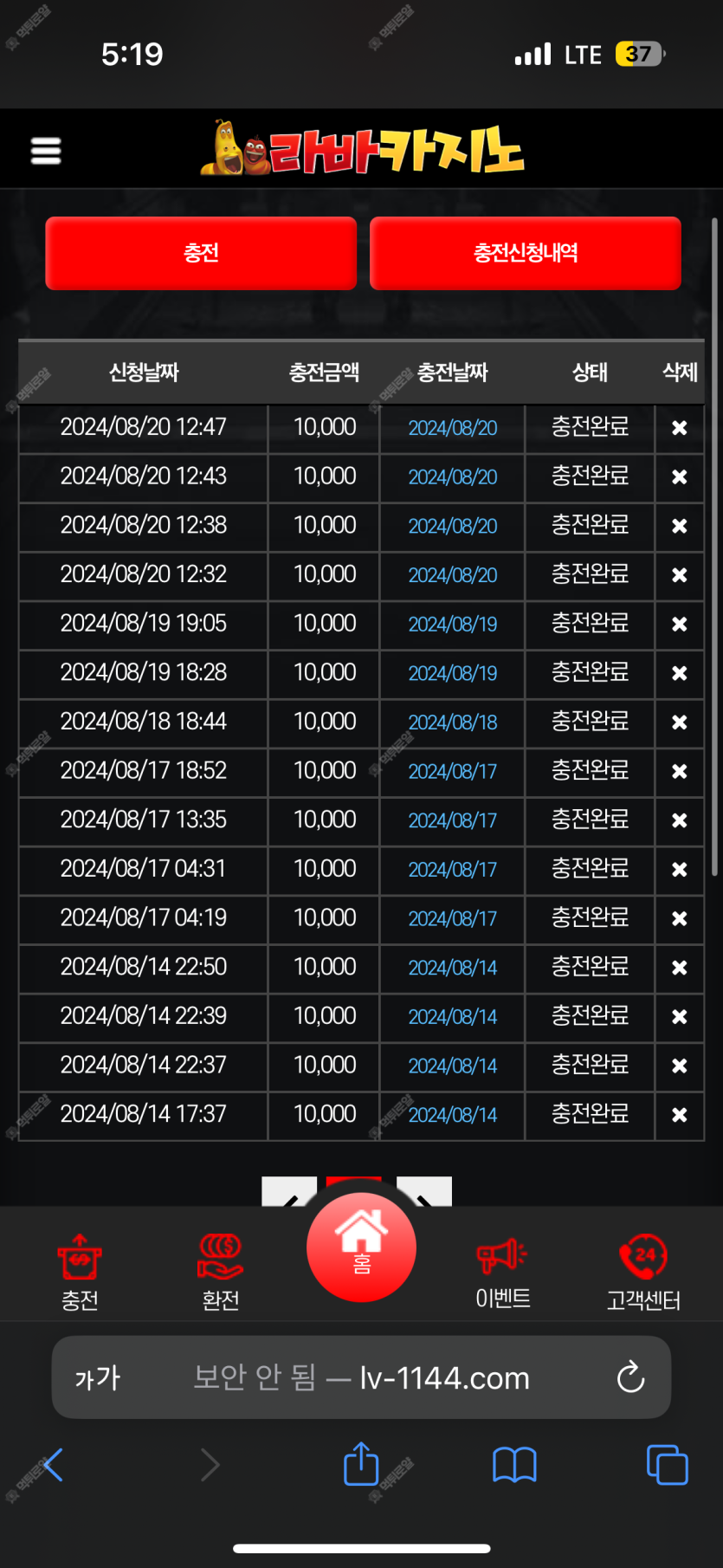Reload the page in Safari

coord(630,1377)
